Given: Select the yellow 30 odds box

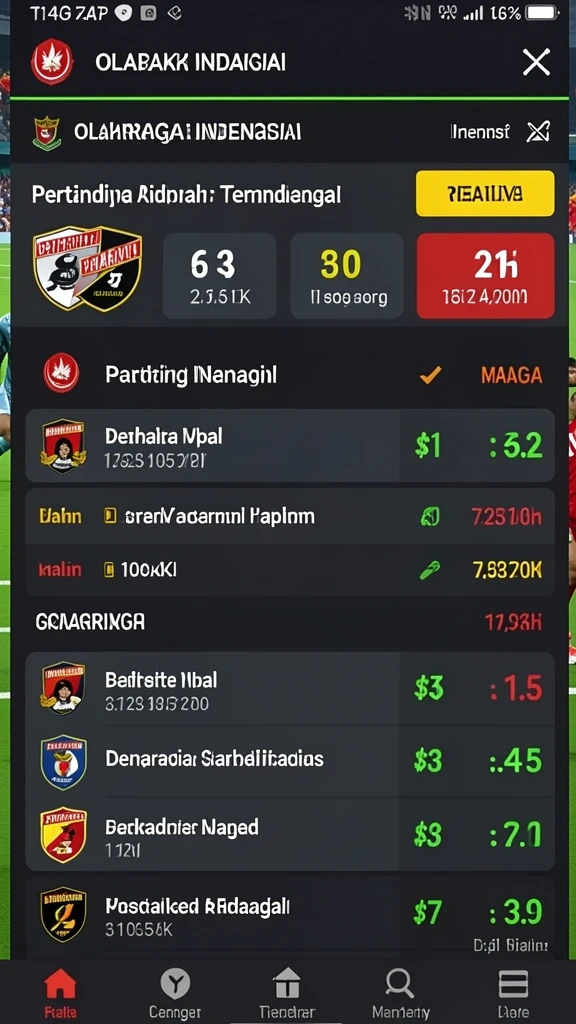Looking at the screenshot, I should [347, 276].
